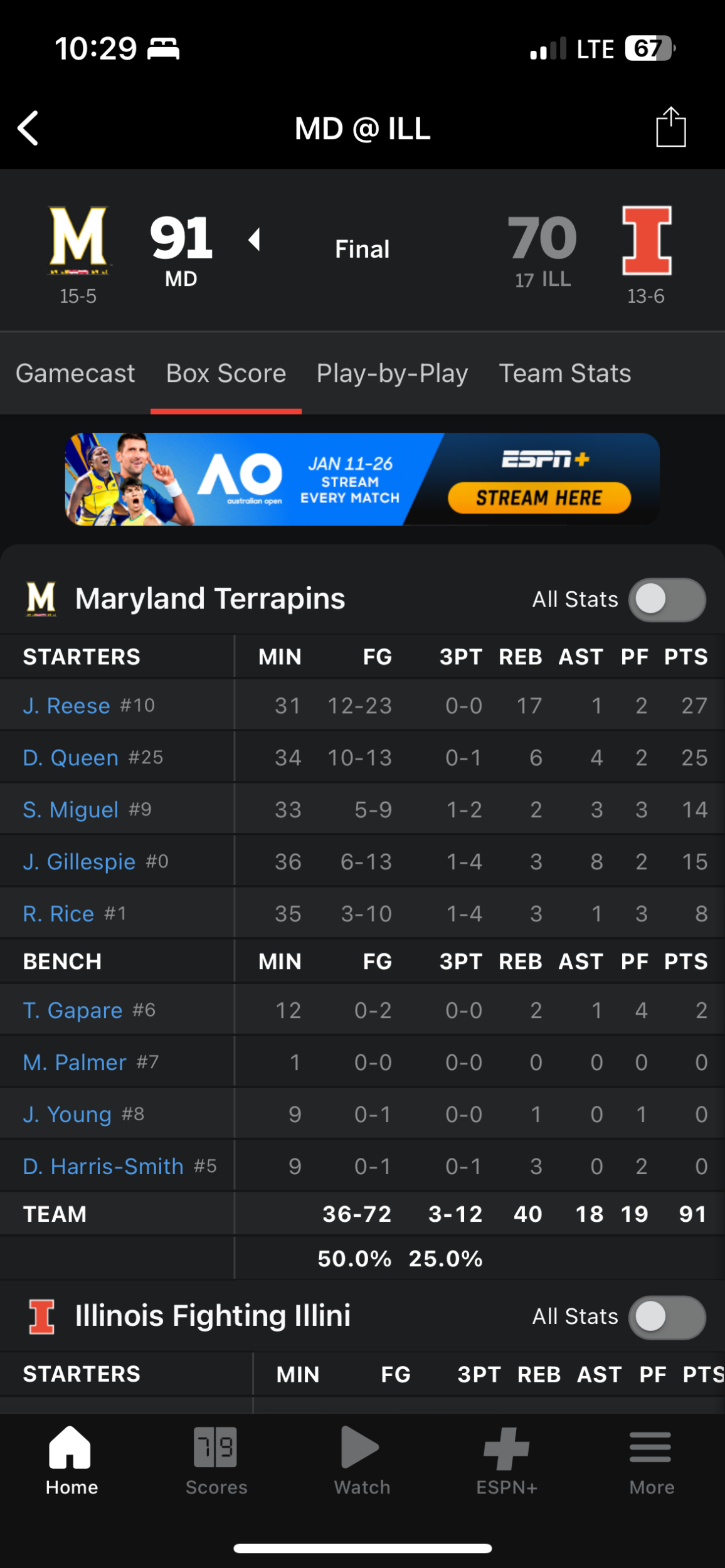Open D. Queen player profile
This screenshot has width=725, height=1568.
click(x=71, y=758)
